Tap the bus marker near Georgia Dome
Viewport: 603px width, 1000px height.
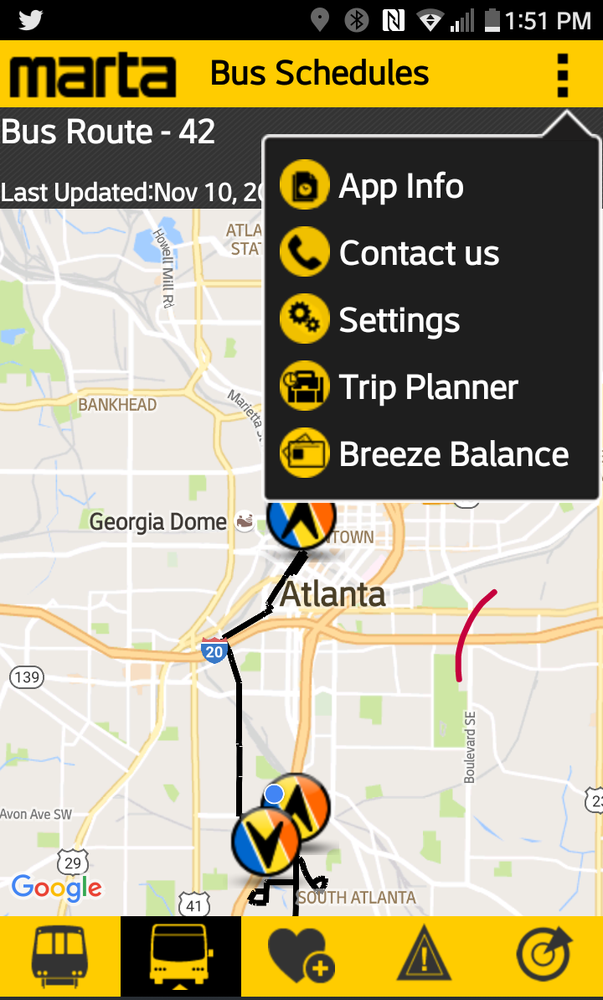click(x=301, y=524)
